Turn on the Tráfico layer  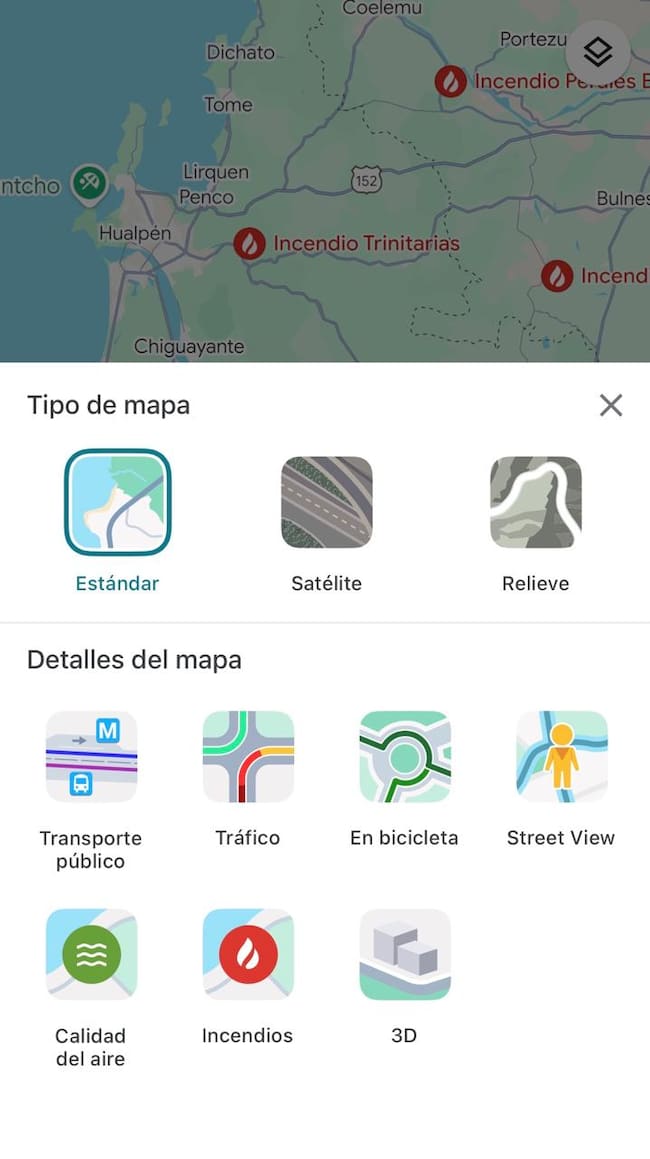coord(248,757)
